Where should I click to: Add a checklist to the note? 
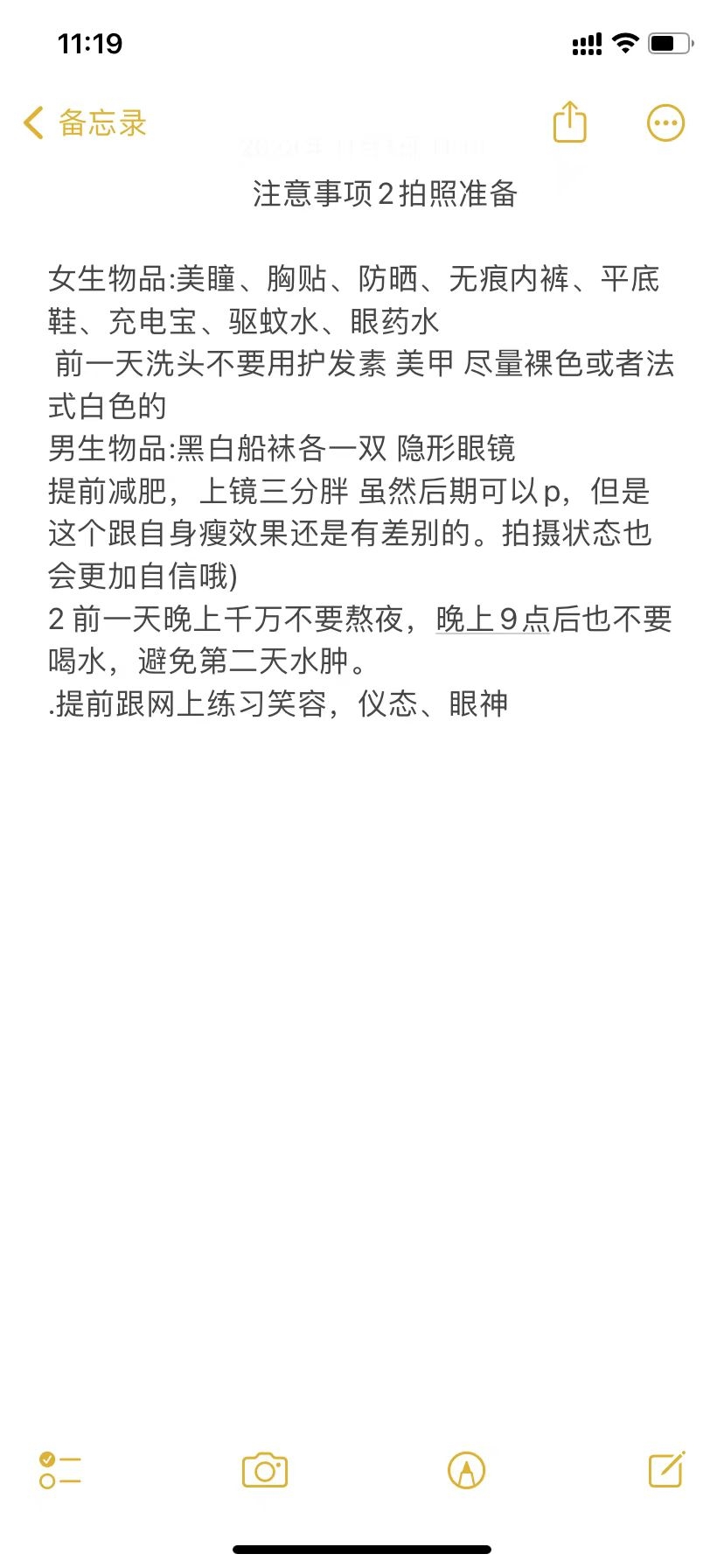click(x=59, y=1470)
